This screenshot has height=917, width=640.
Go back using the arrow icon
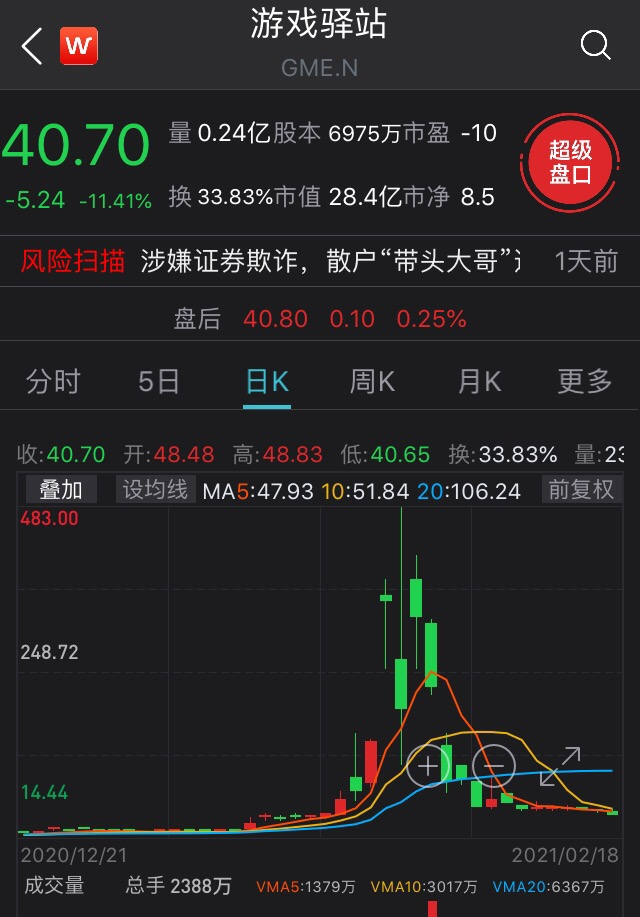[x=32, y=46]
